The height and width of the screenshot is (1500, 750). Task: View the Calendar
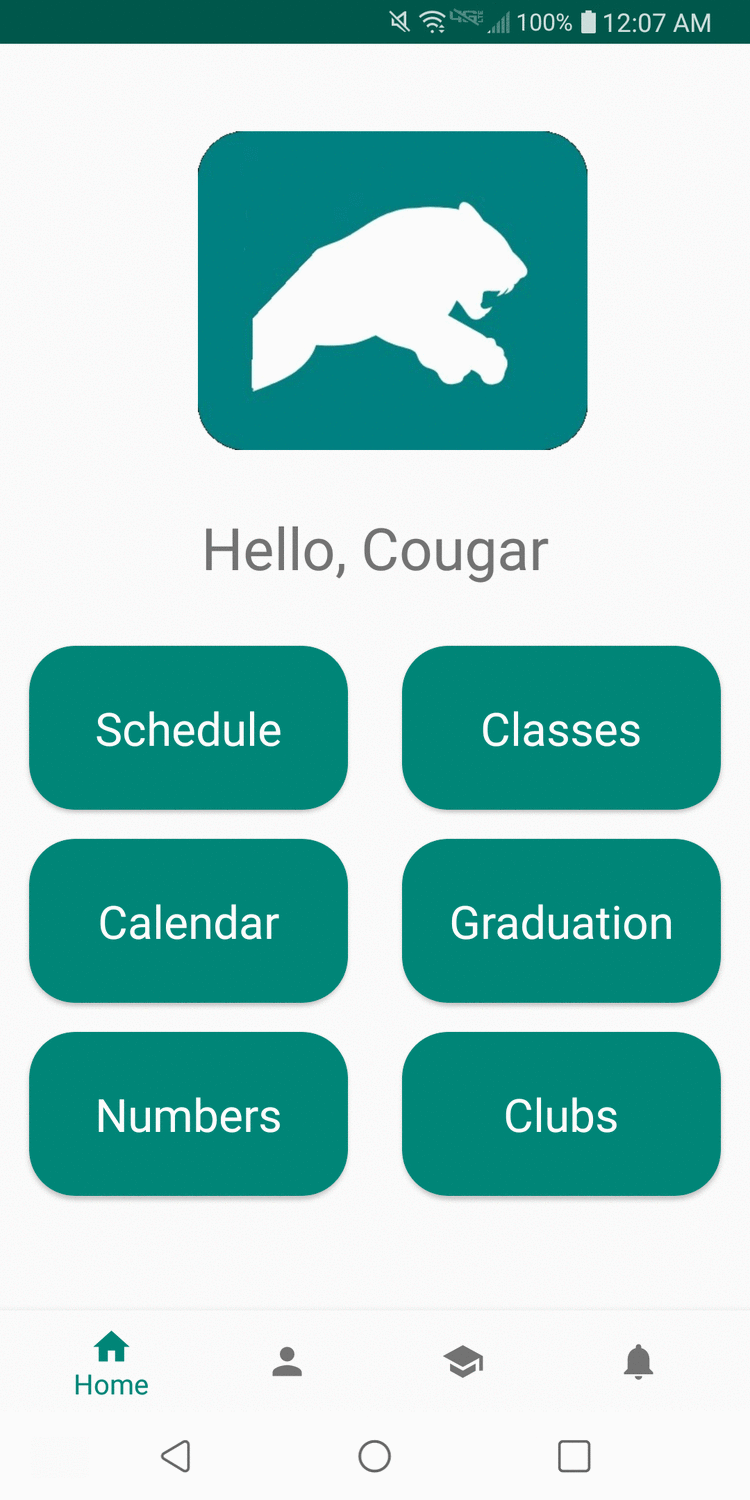[x=188, y=921]
